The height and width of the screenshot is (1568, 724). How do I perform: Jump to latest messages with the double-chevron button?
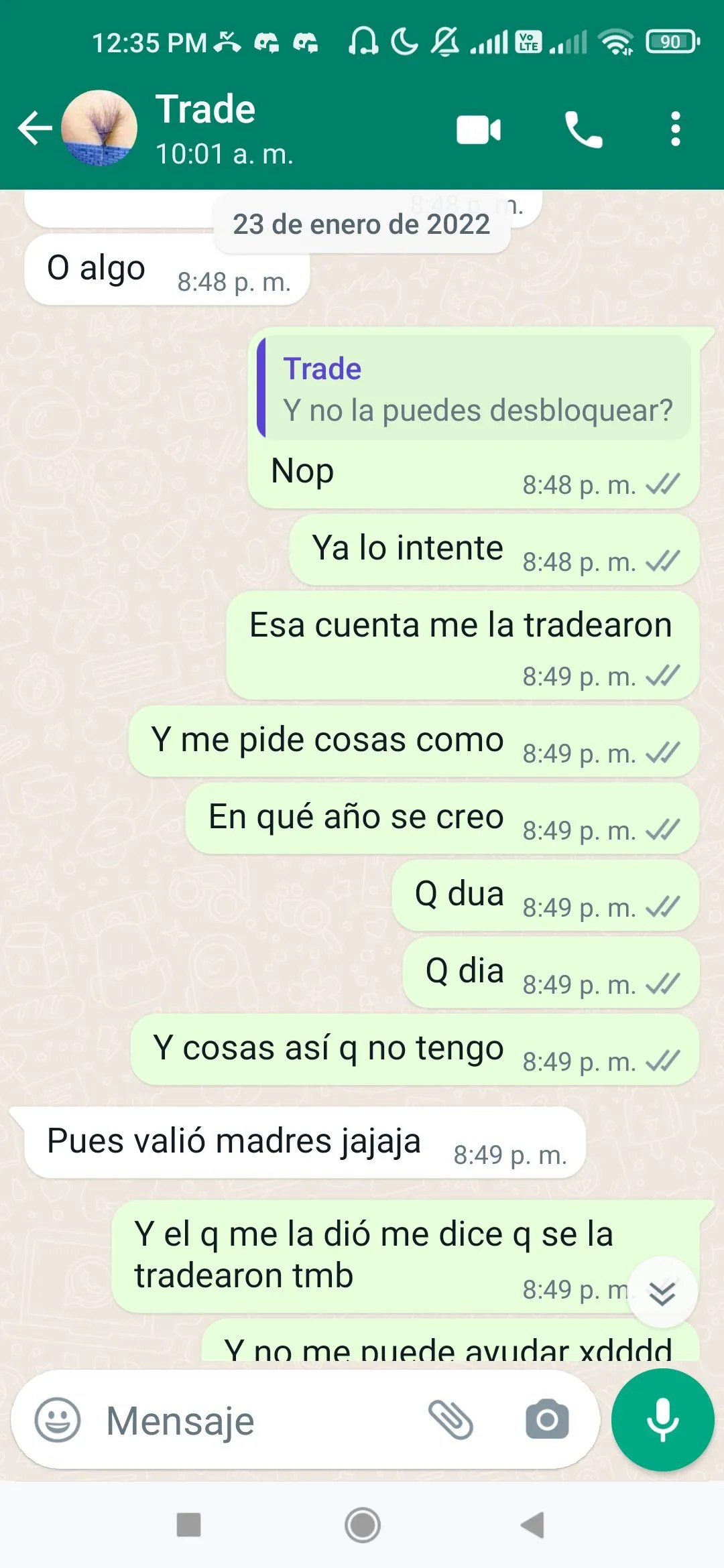click(662, 1292)
